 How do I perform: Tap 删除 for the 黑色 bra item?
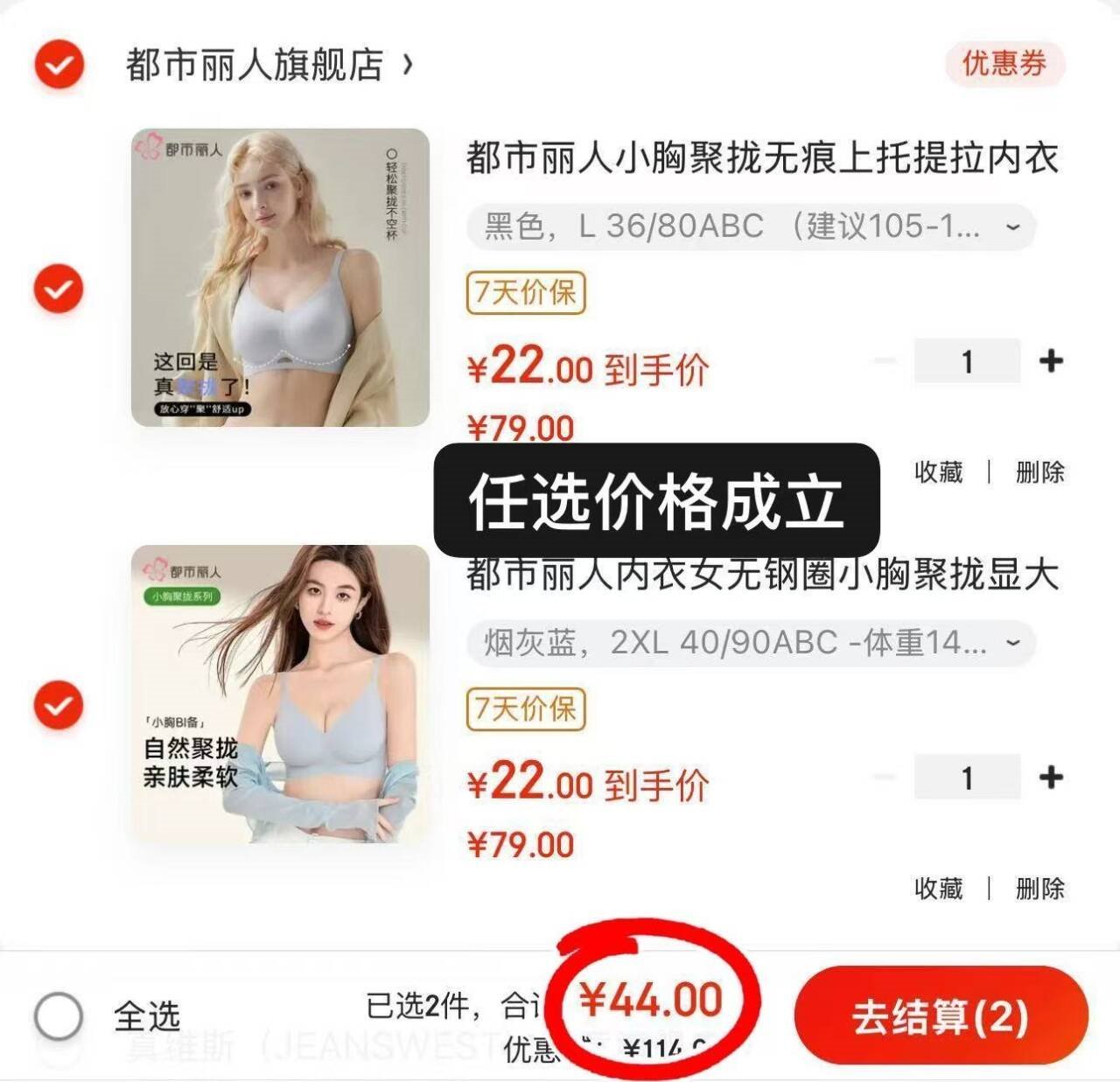(x=1039, y=472)
